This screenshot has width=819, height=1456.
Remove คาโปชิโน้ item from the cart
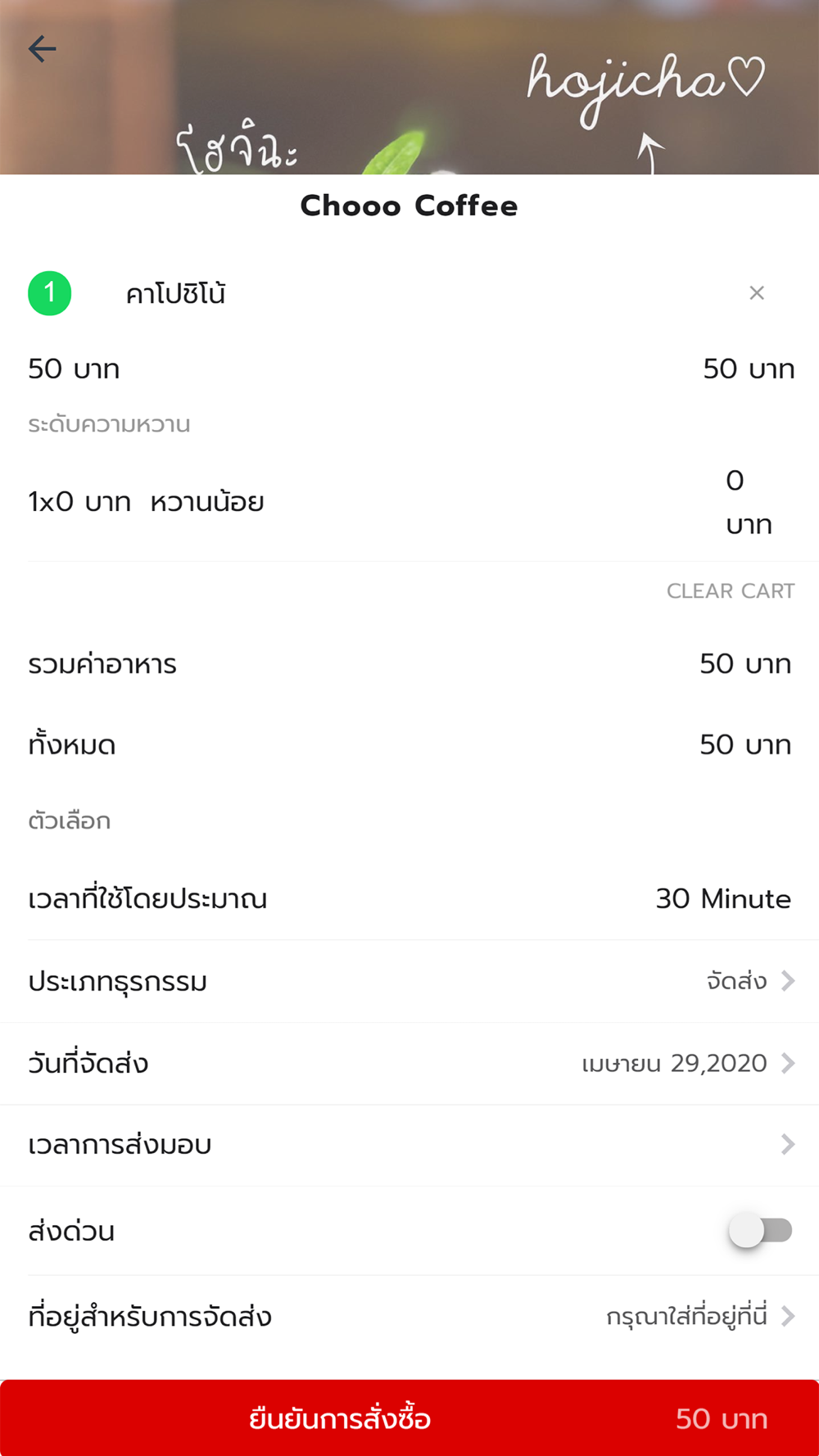[757, 293]
